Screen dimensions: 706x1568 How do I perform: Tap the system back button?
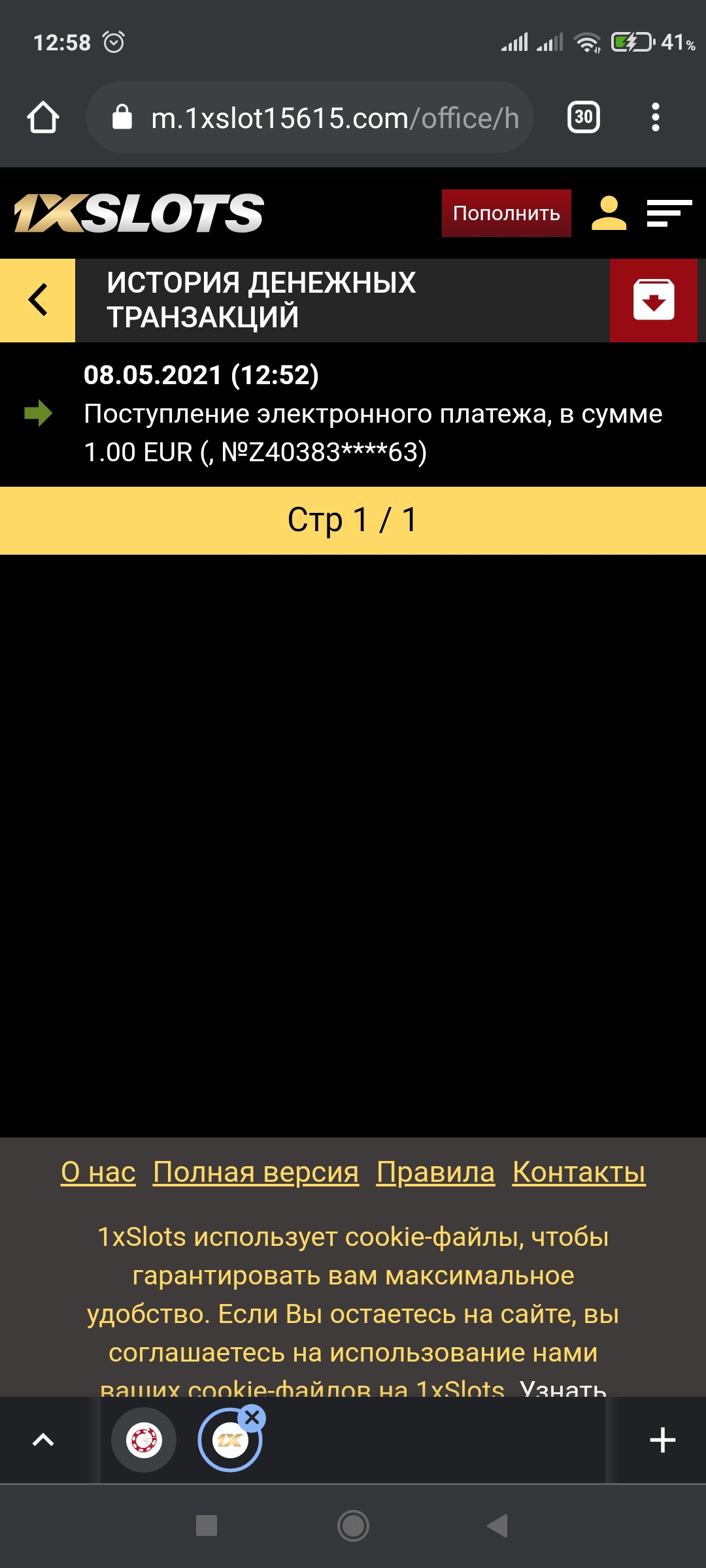click(498, 1526)
